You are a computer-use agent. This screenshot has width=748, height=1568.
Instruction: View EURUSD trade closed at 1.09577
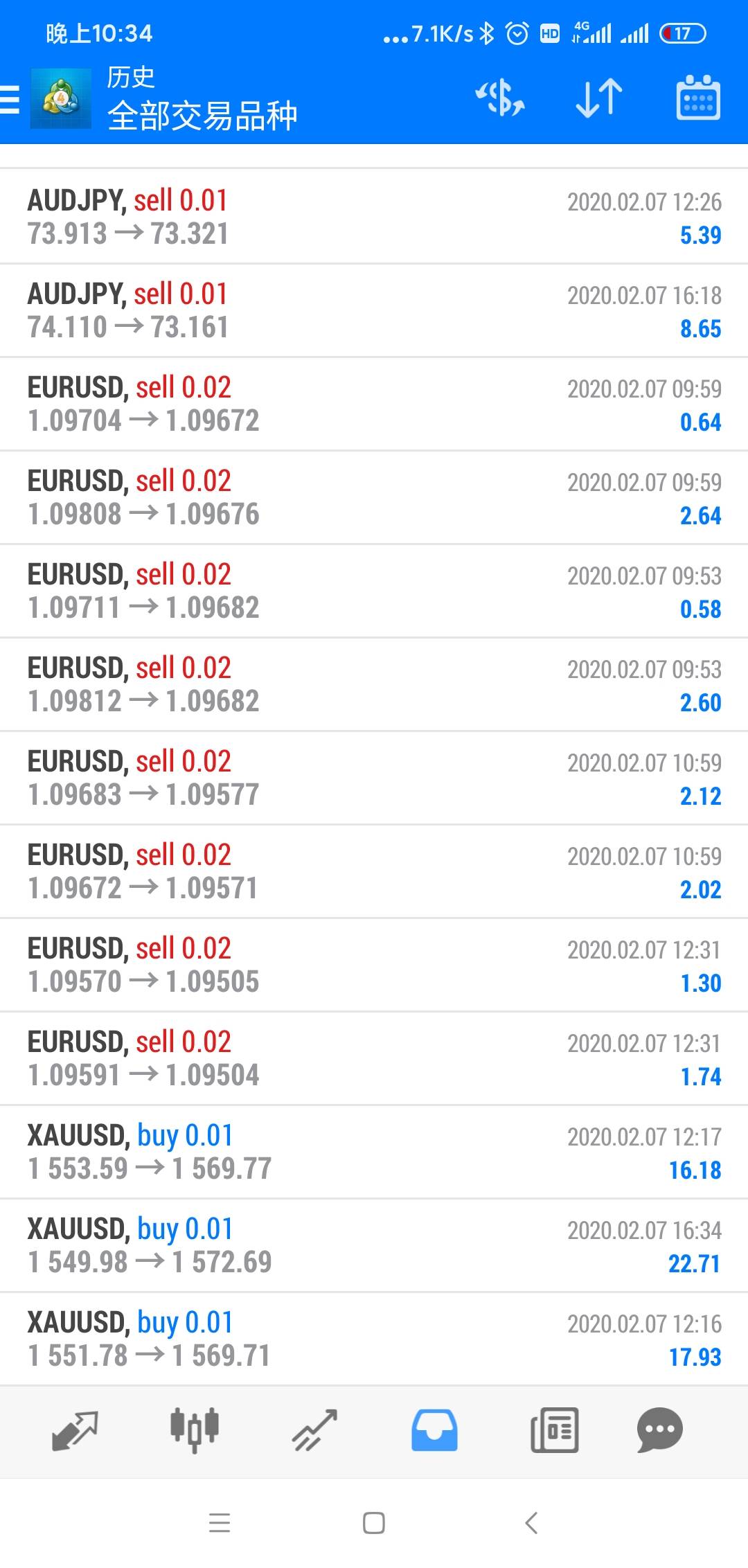[374, 778]
